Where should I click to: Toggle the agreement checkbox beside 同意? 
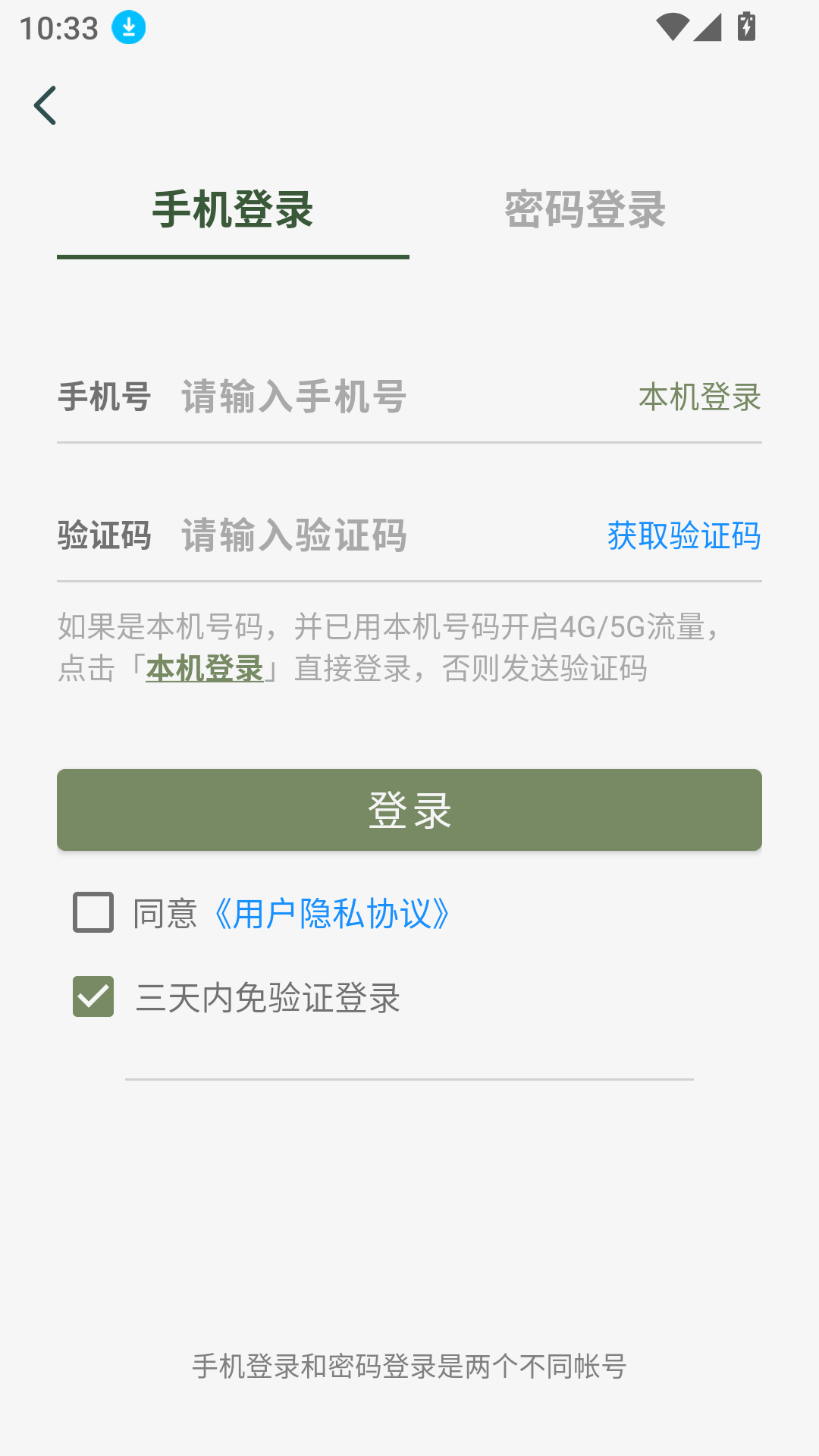click(x=92, y=915)
